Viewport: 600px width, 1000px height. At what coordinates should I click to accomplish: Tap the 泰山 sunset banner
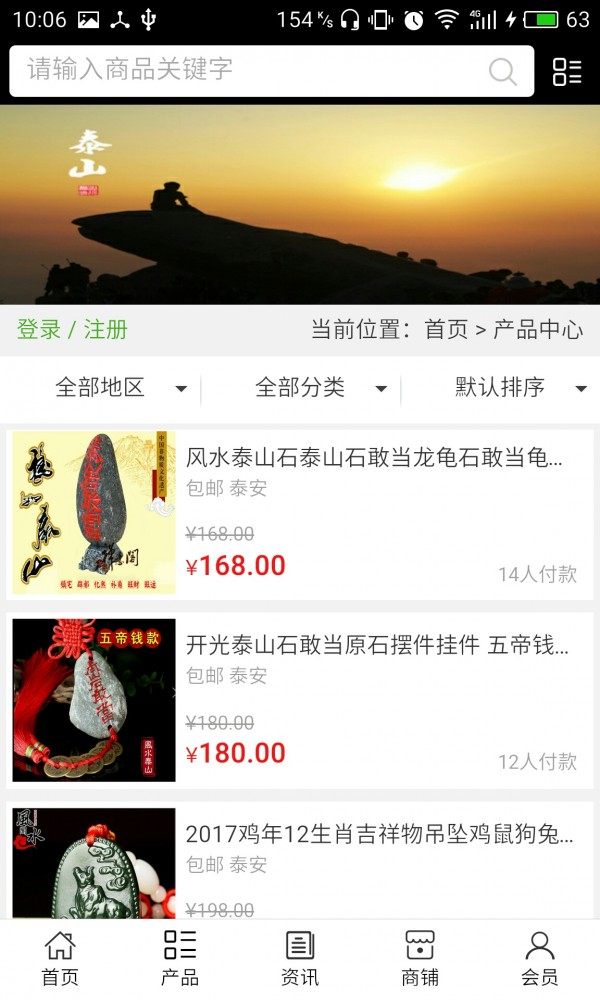point(300,205)
